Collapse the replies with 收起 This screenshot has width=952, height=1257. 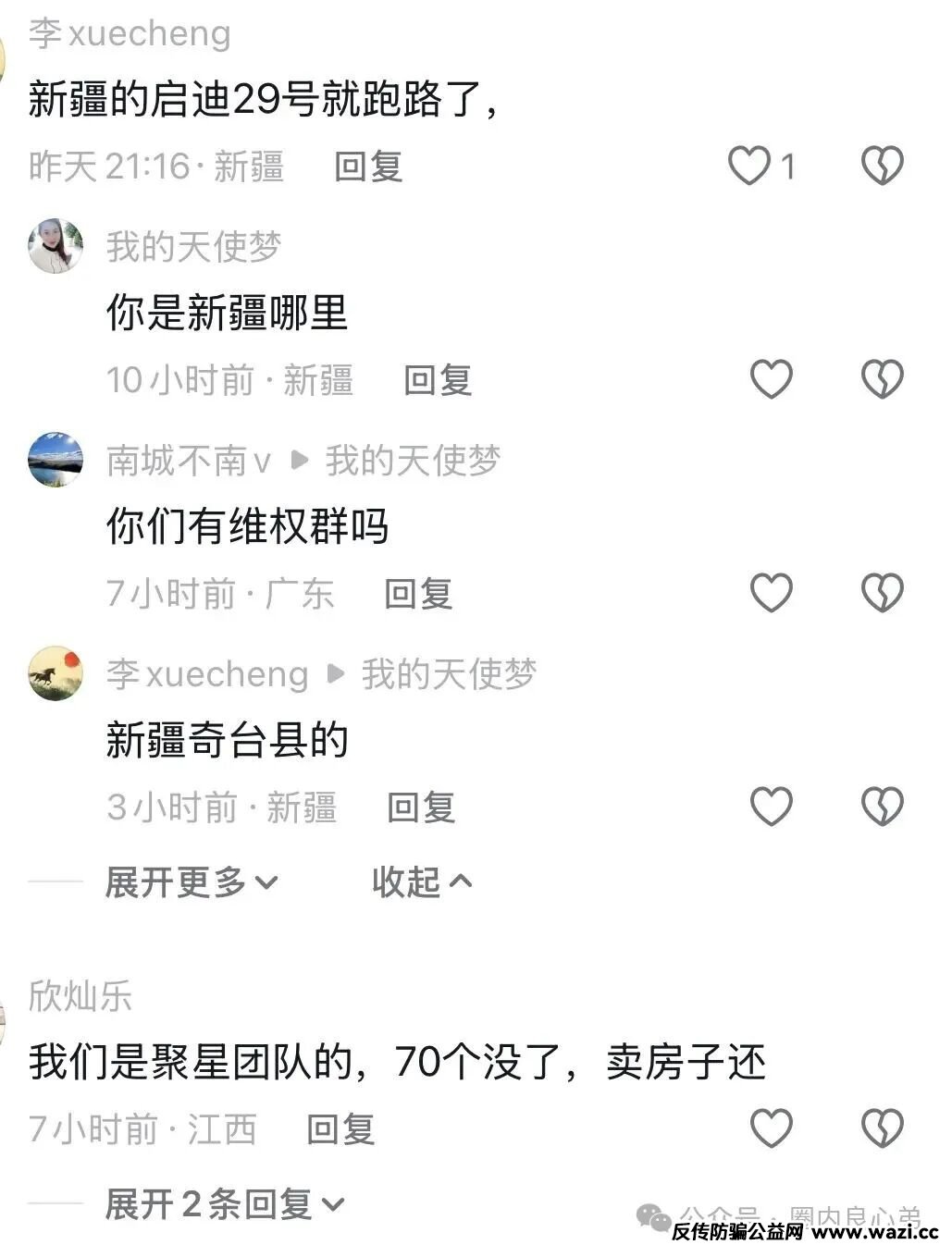(422, 882)
